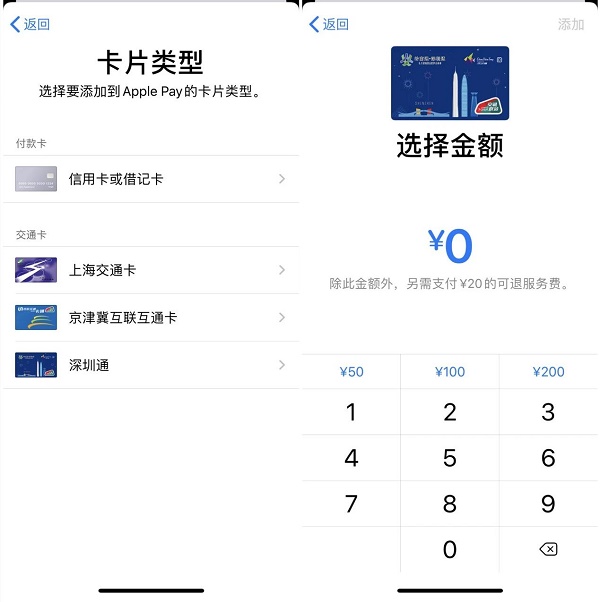600x602 pixels.
Task: Select 信用卡或借记卡 card type
Action: coord(150,179)
